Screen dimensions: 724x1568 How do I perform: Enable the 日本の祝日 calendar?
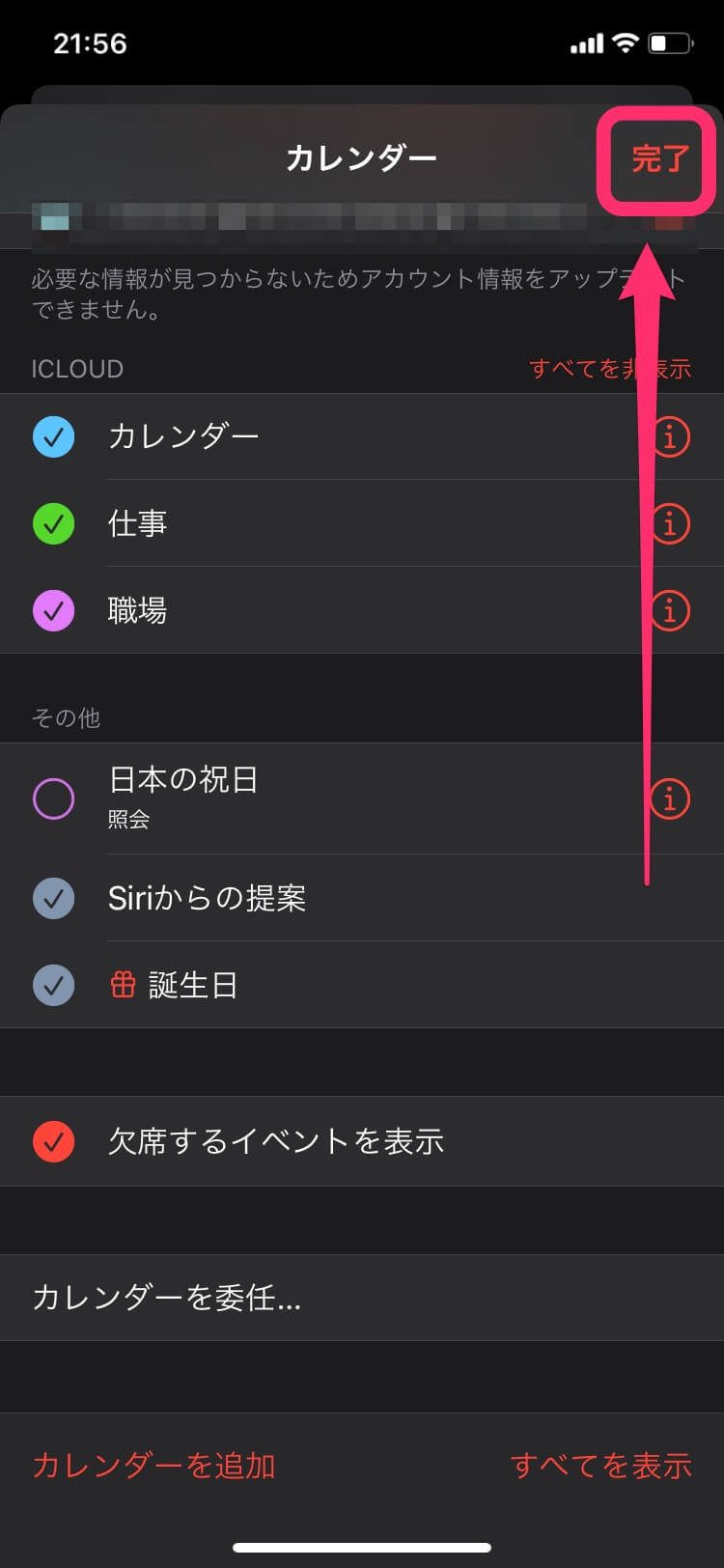[x=54, y=798]
